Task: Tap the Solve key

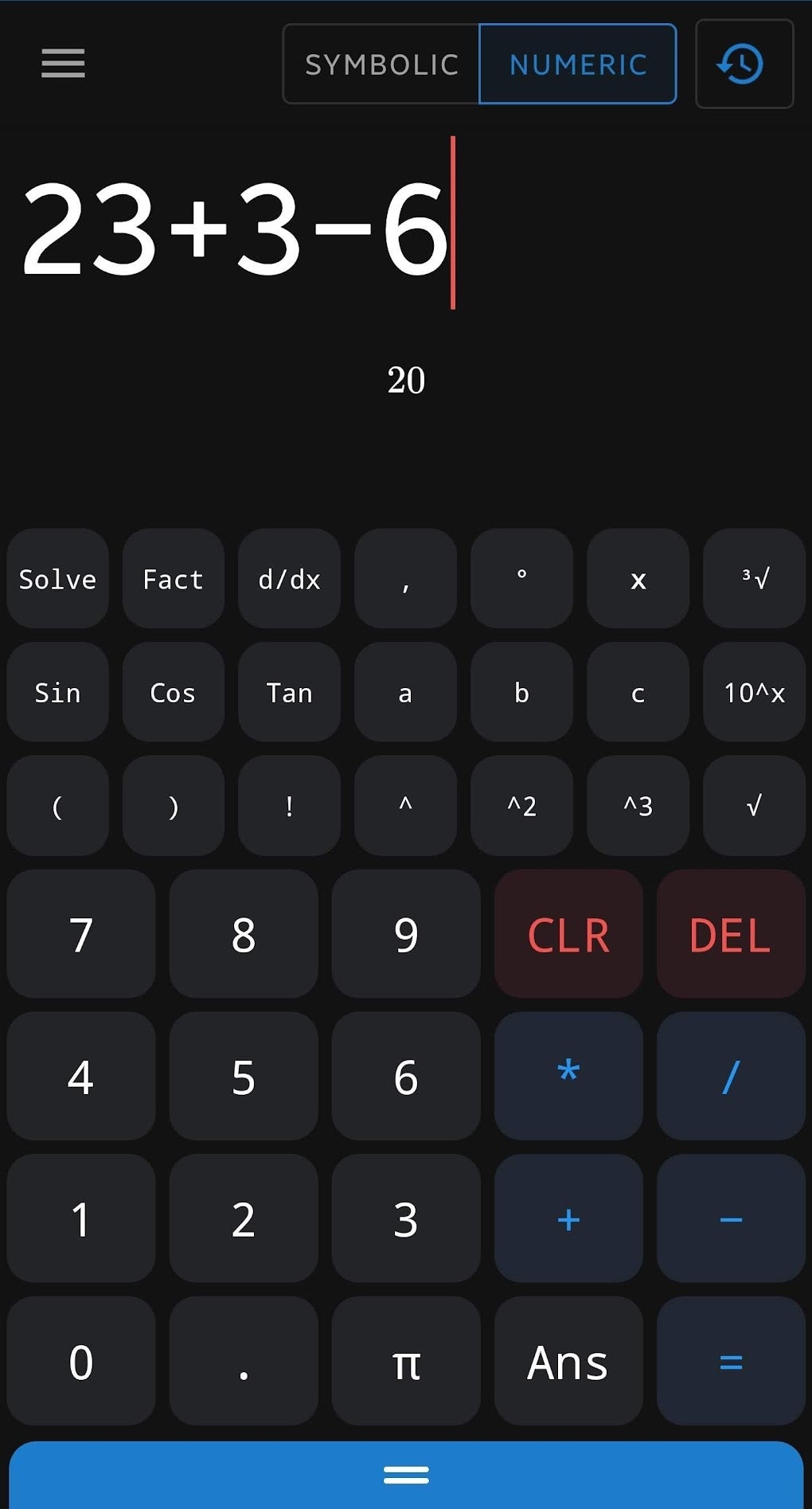Action: click(57, 579)
